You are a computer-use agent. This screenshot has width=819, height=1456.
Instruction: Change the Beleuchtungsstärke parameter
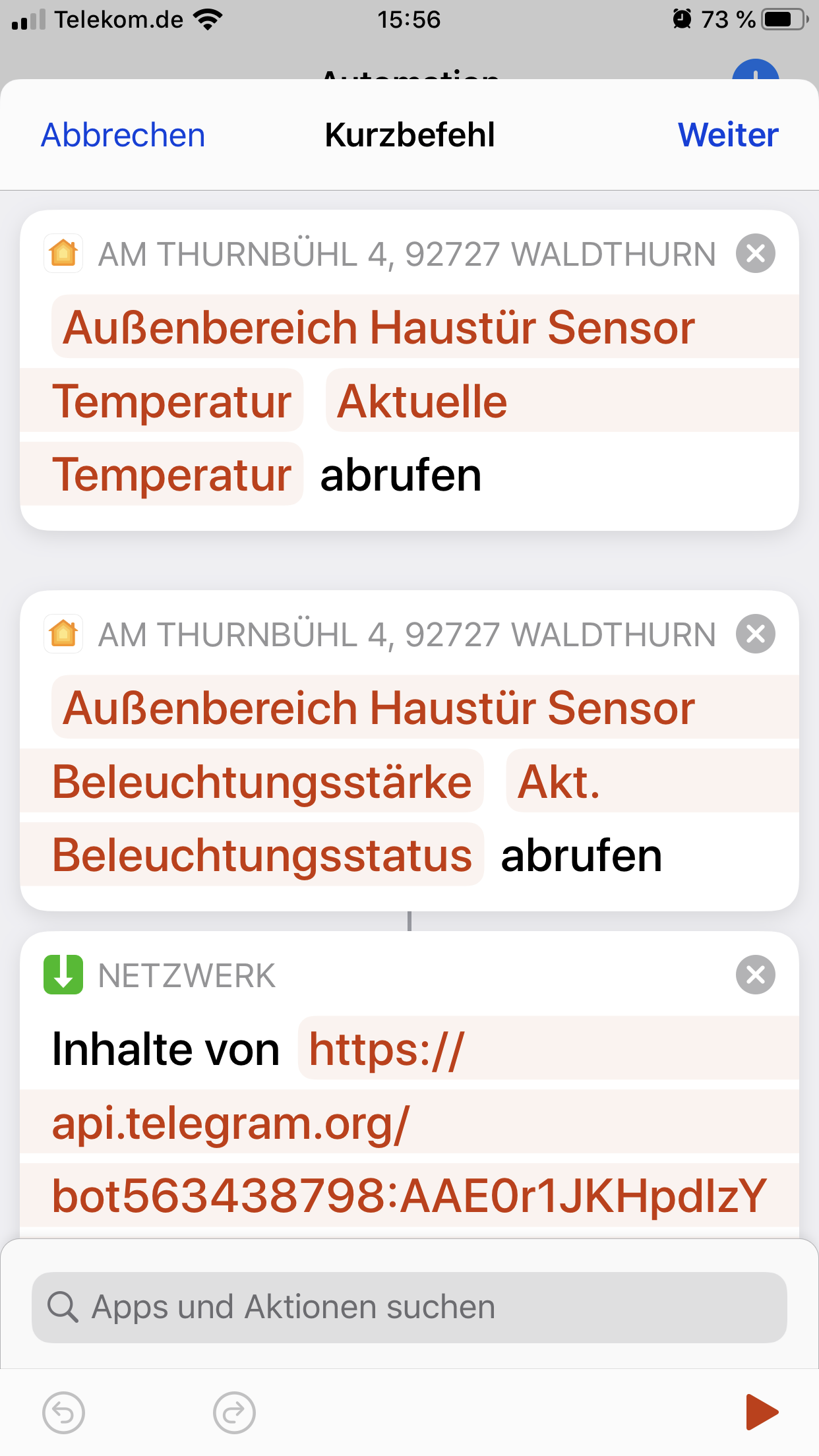(x=262, y=781)
